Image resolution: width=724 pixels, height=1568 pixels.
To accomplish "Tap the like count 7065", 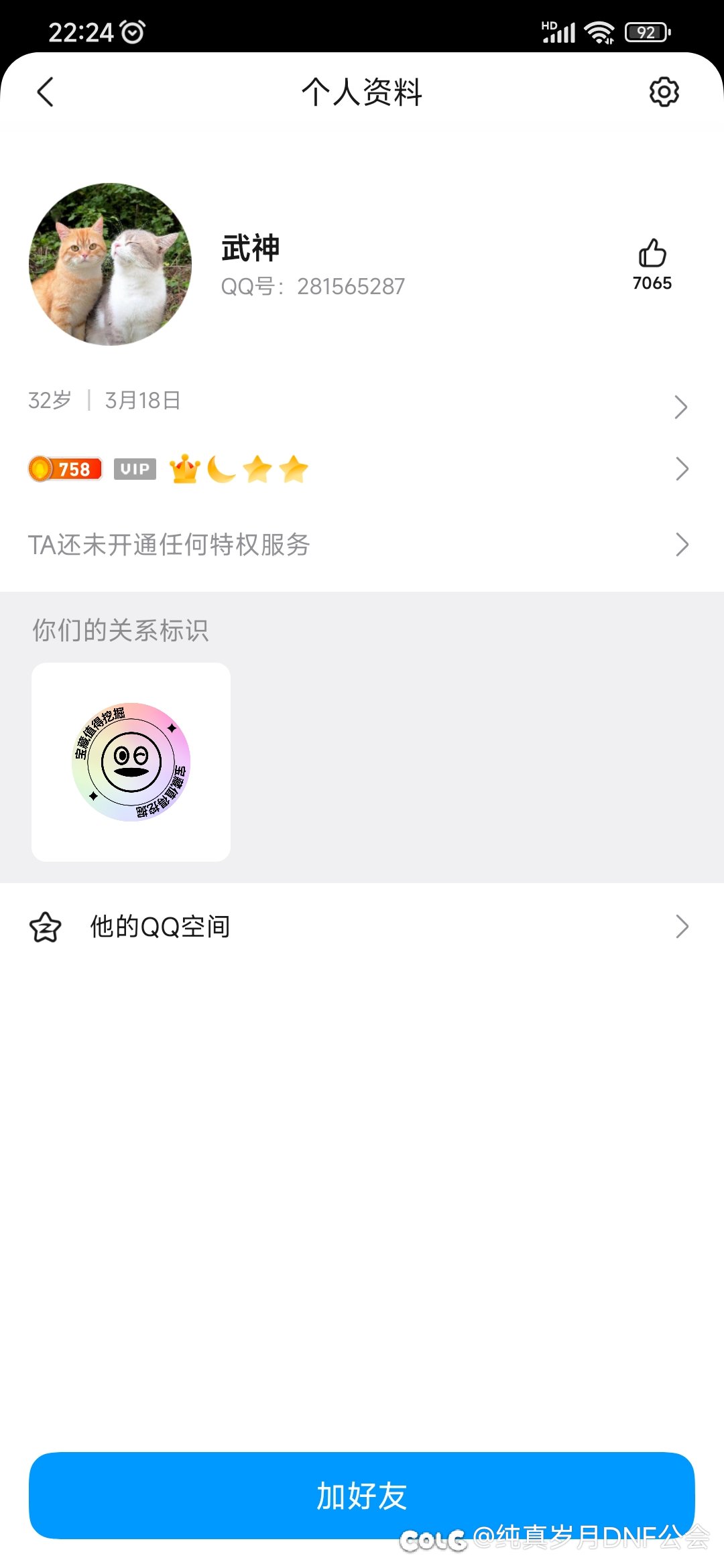I will (x=652, y=283).
